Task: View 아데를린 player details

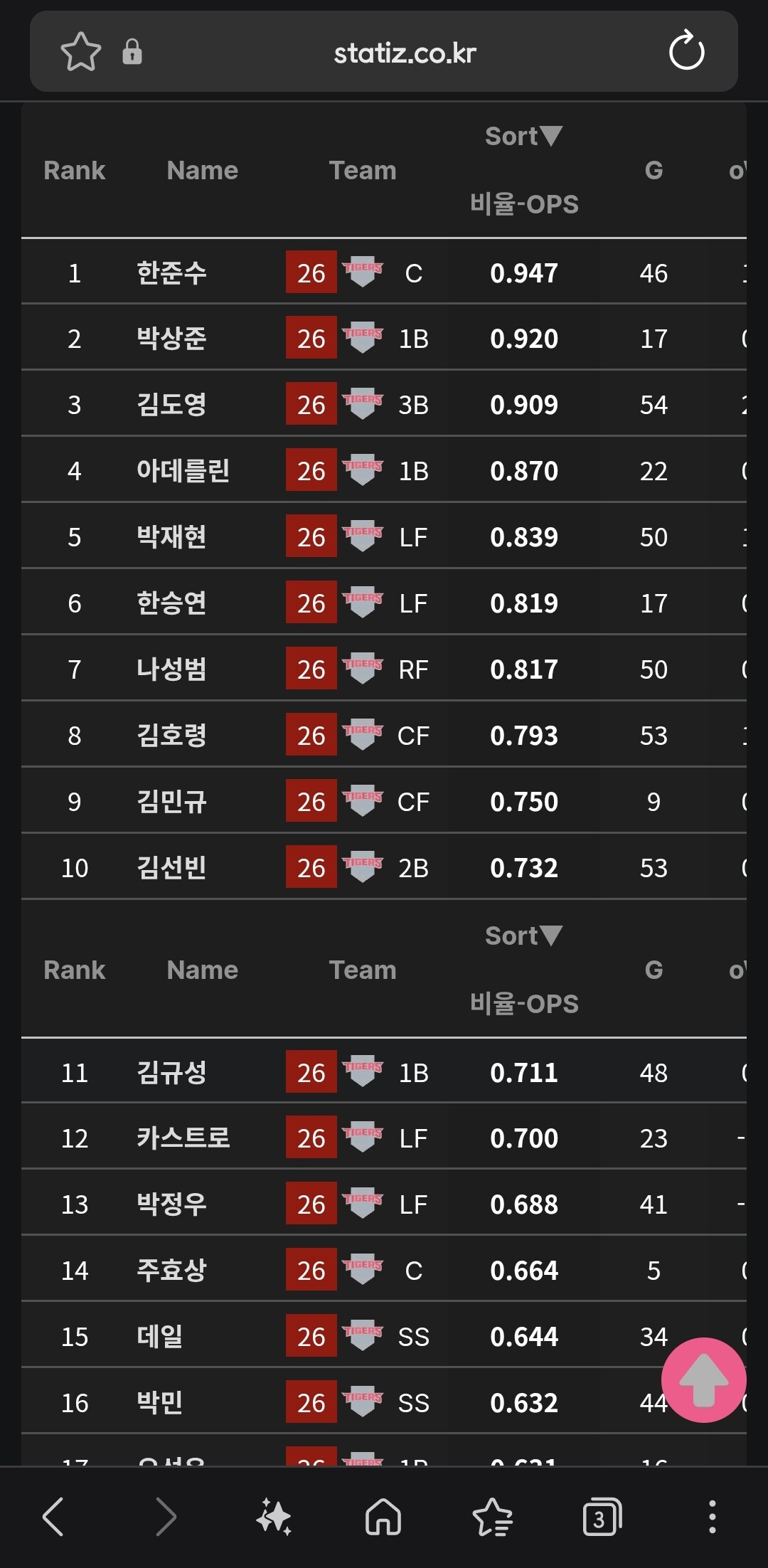Action: [x=183, y=471]
